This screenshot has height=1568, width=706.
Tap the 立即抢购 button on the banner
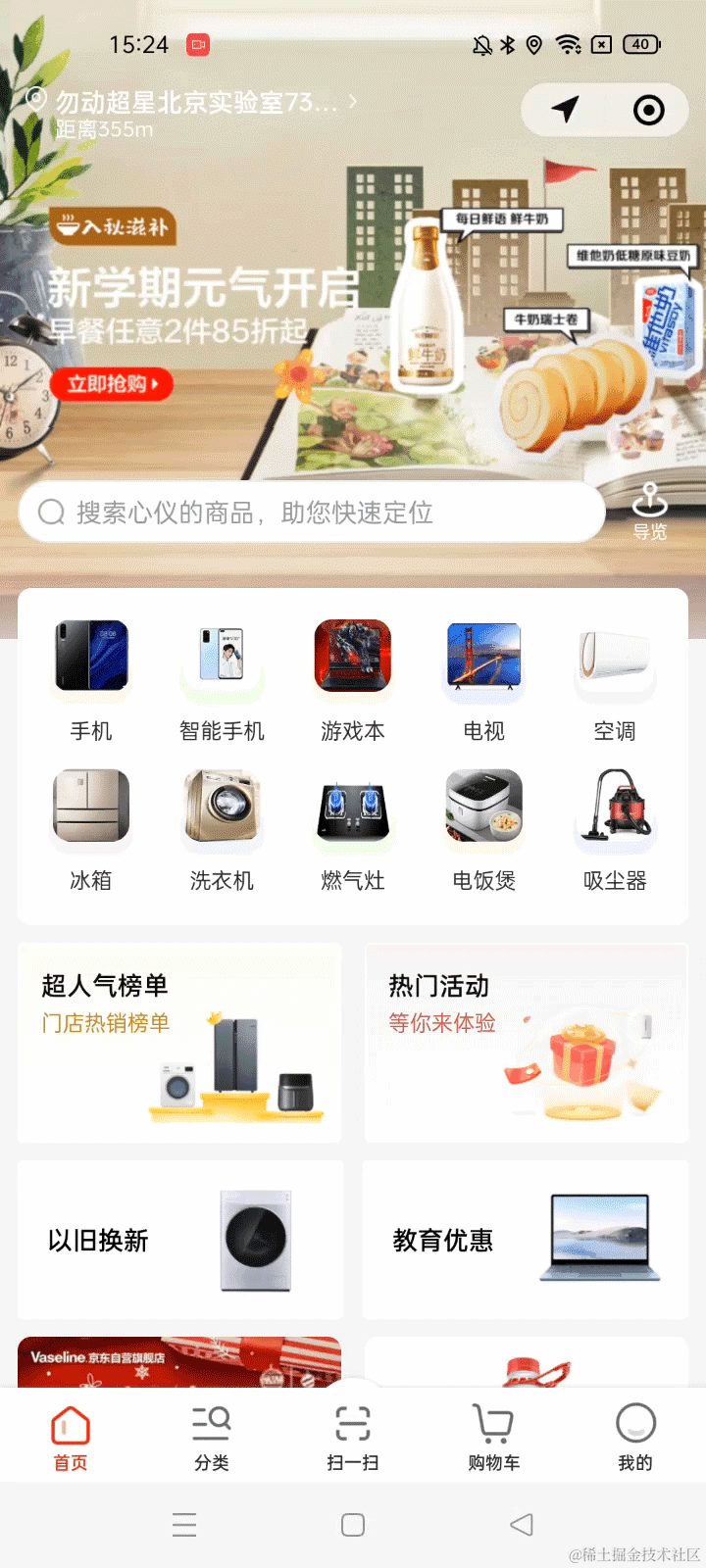click(x=111, y=383)
